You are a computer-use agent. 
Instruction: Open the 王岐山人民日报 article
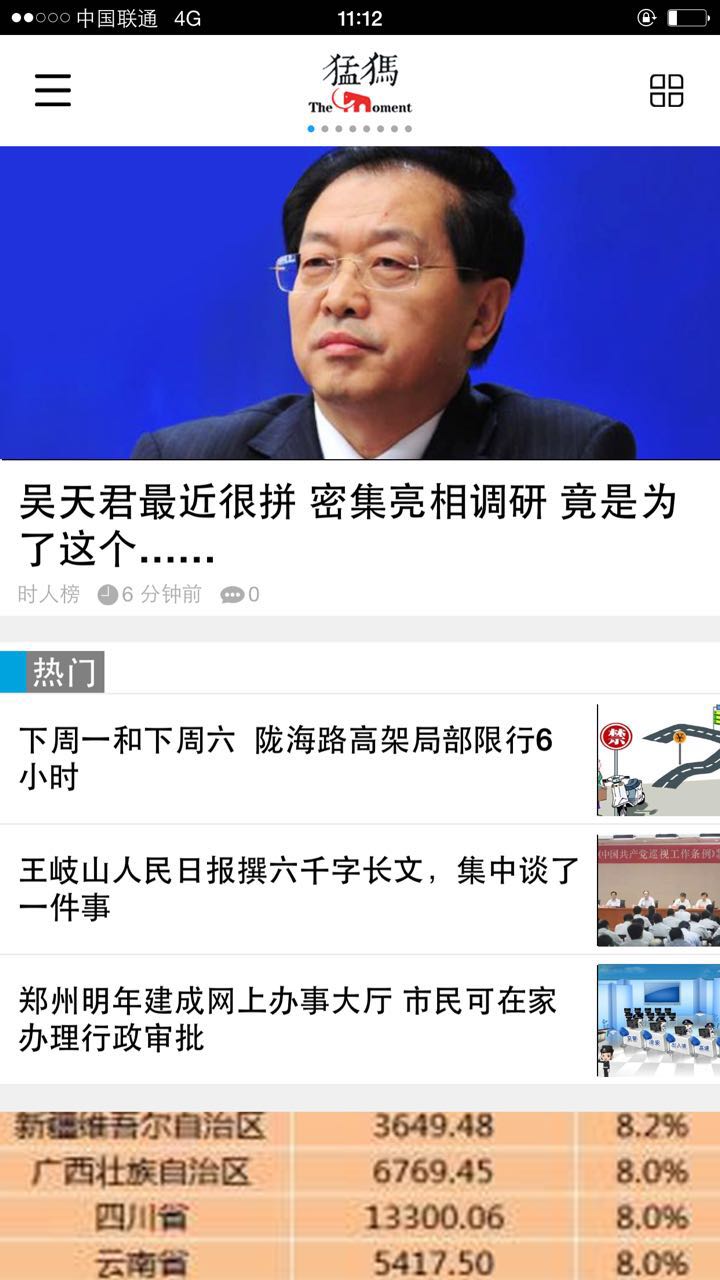tap(290, 888)
